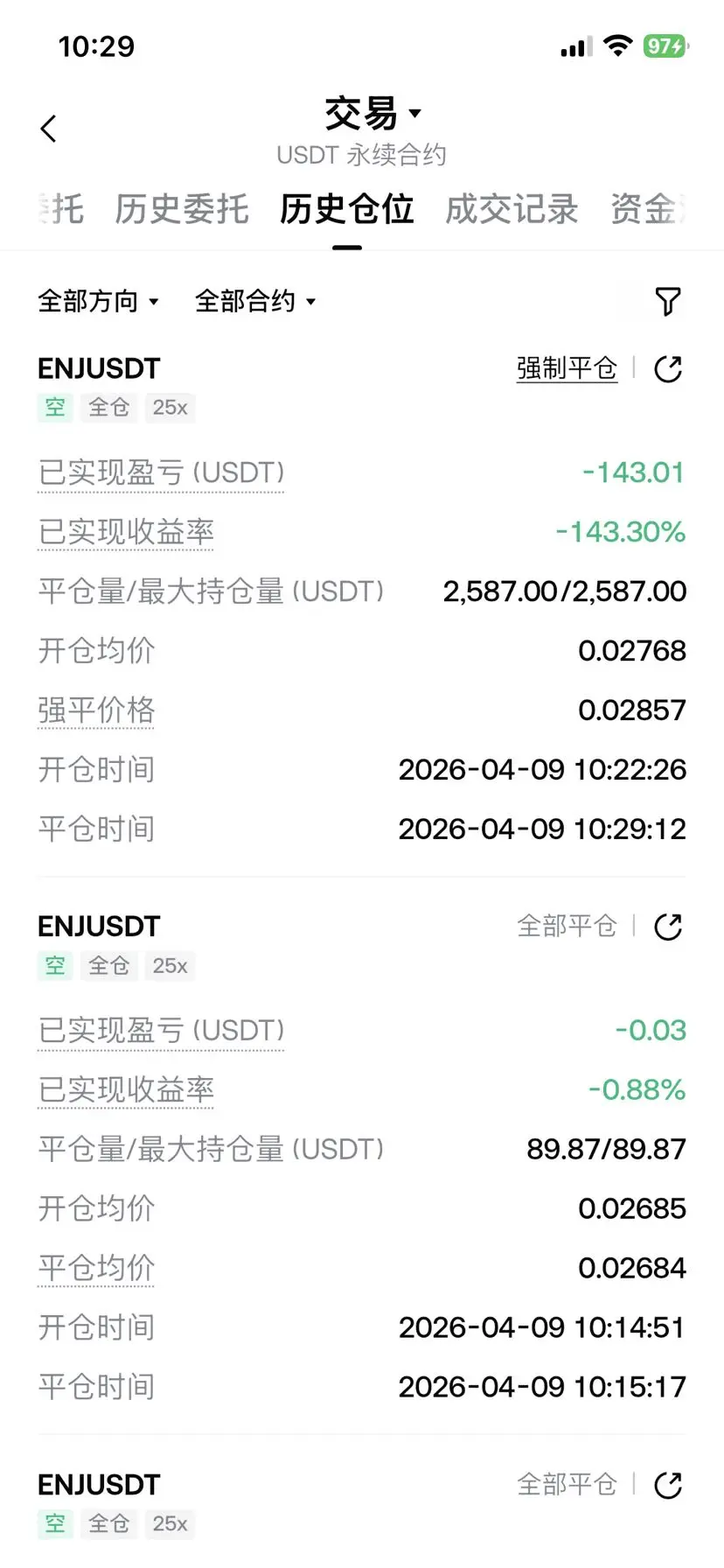This screenshot has height=1568, width=724.
Task: Share the -143.01 ENJUSDT position
Action: tap(668, 369)
